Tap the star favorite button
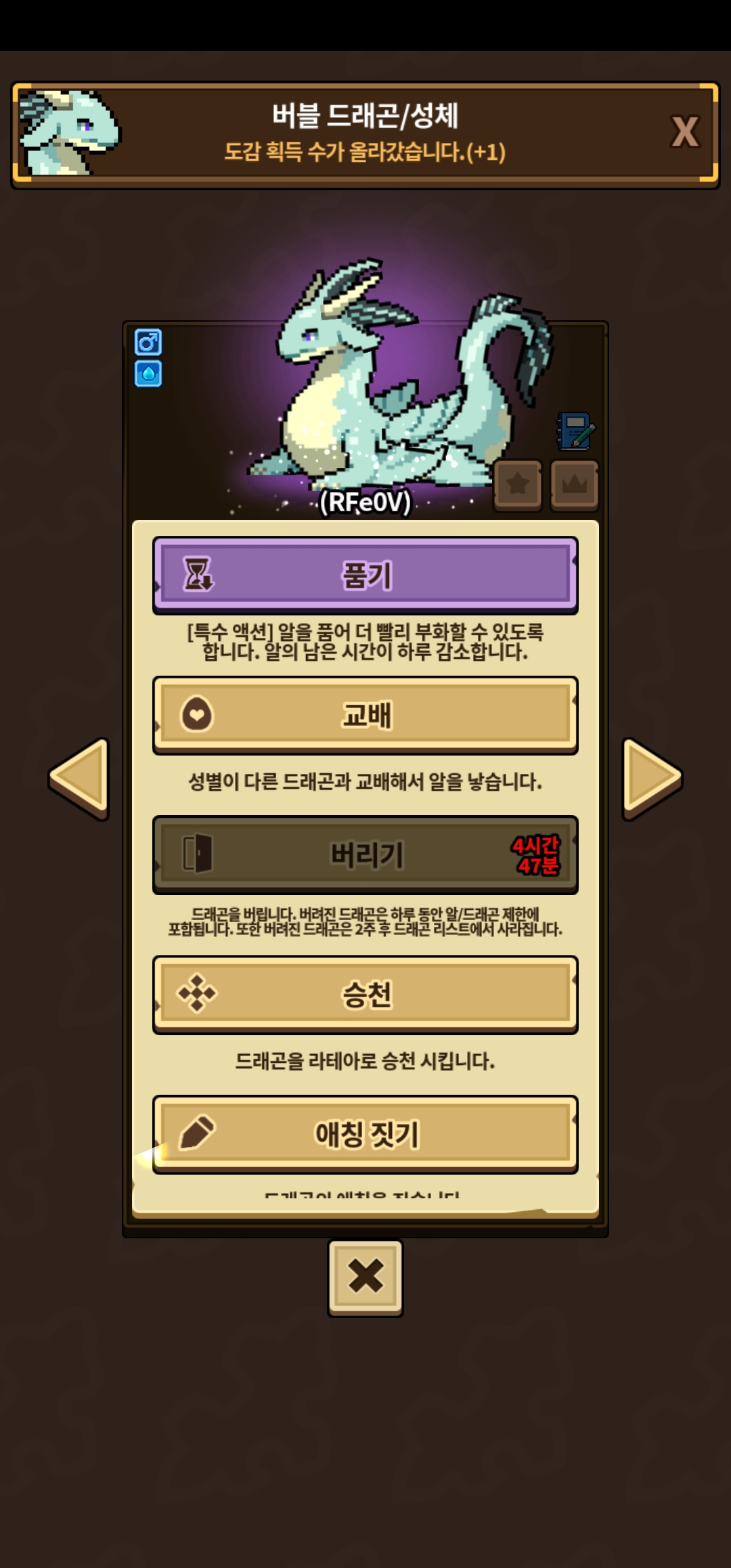731x1568 pixels. 518,484
